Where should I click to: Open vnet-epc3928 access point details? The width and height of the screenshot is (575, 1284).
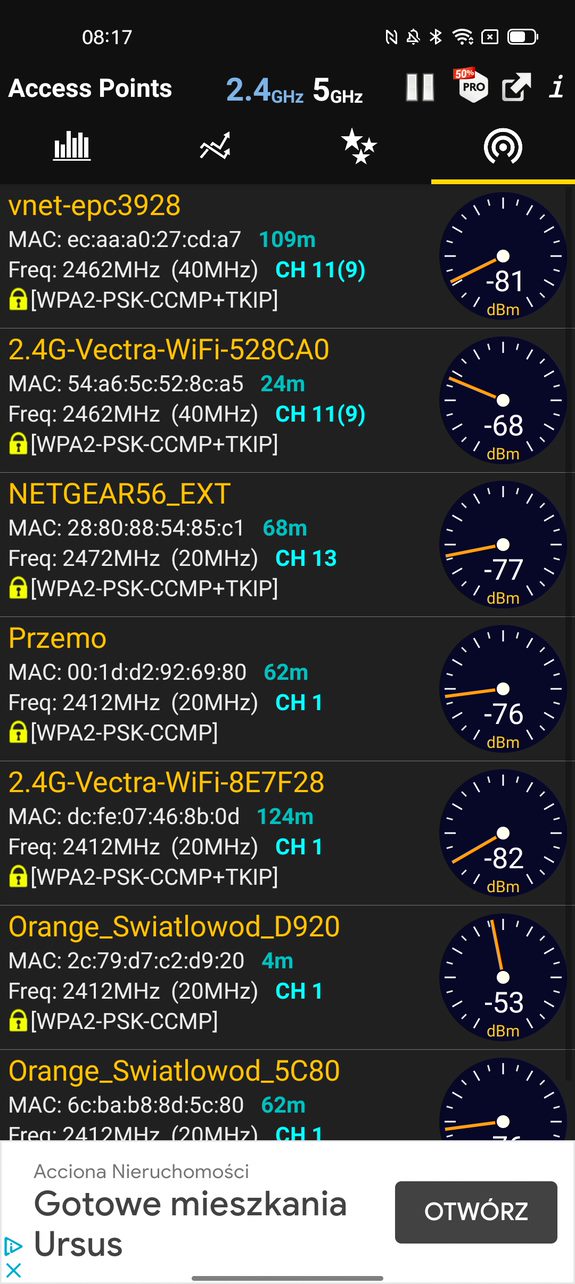(x=287, y=256)
